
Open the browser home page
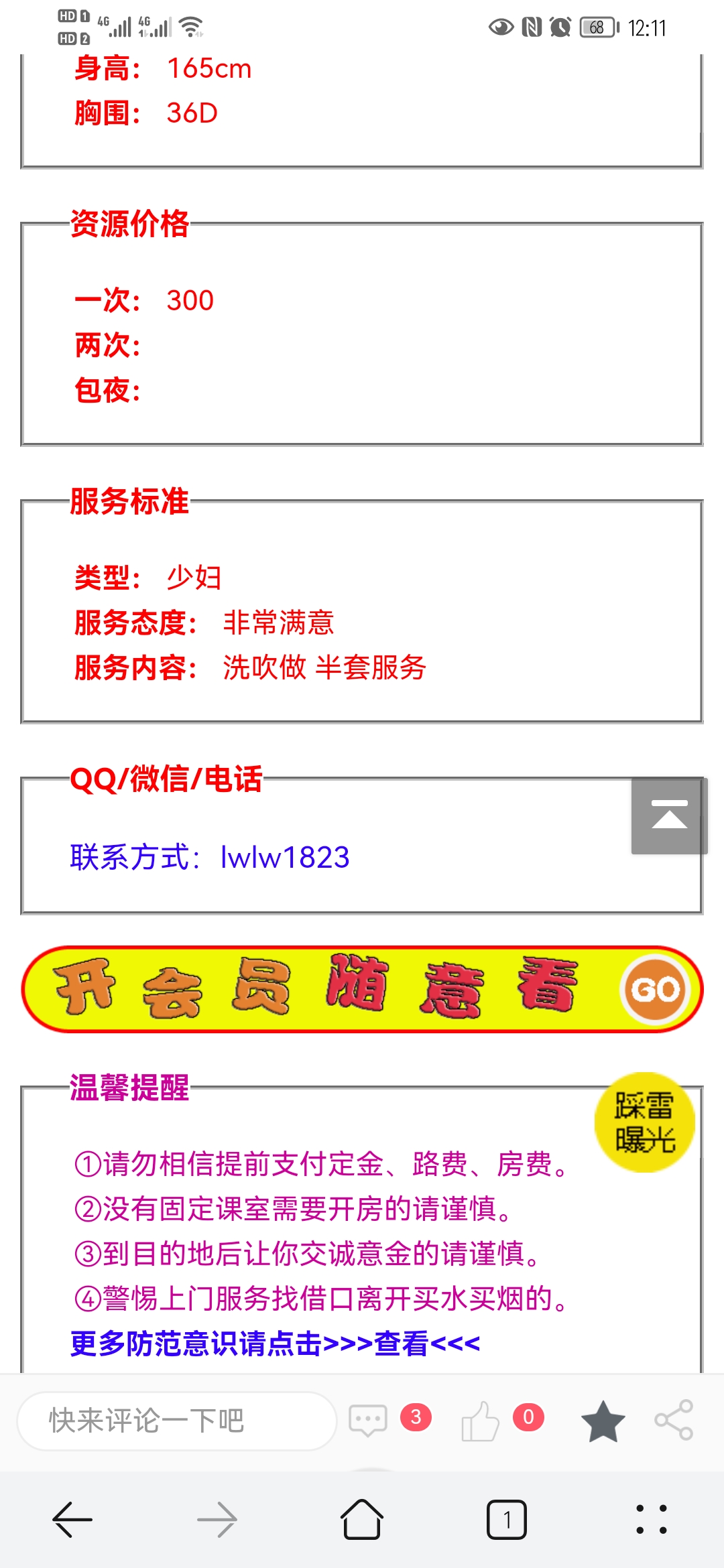pyautogui.click(x=362, y=1520)
